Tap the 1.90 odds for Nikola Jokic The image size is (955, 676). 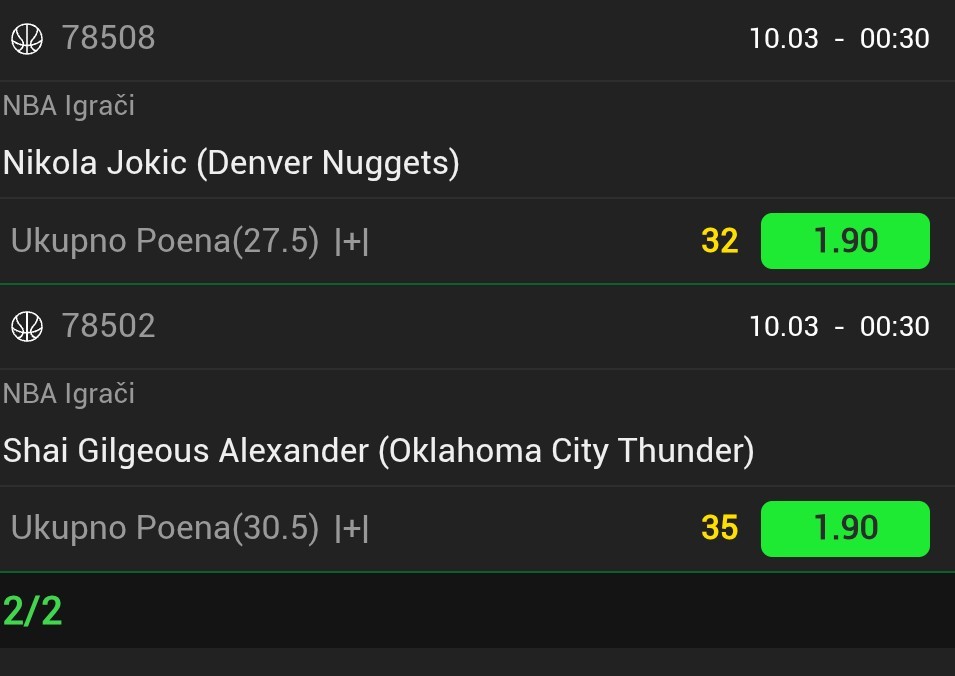pyautogui.click(x=845, y=241)
